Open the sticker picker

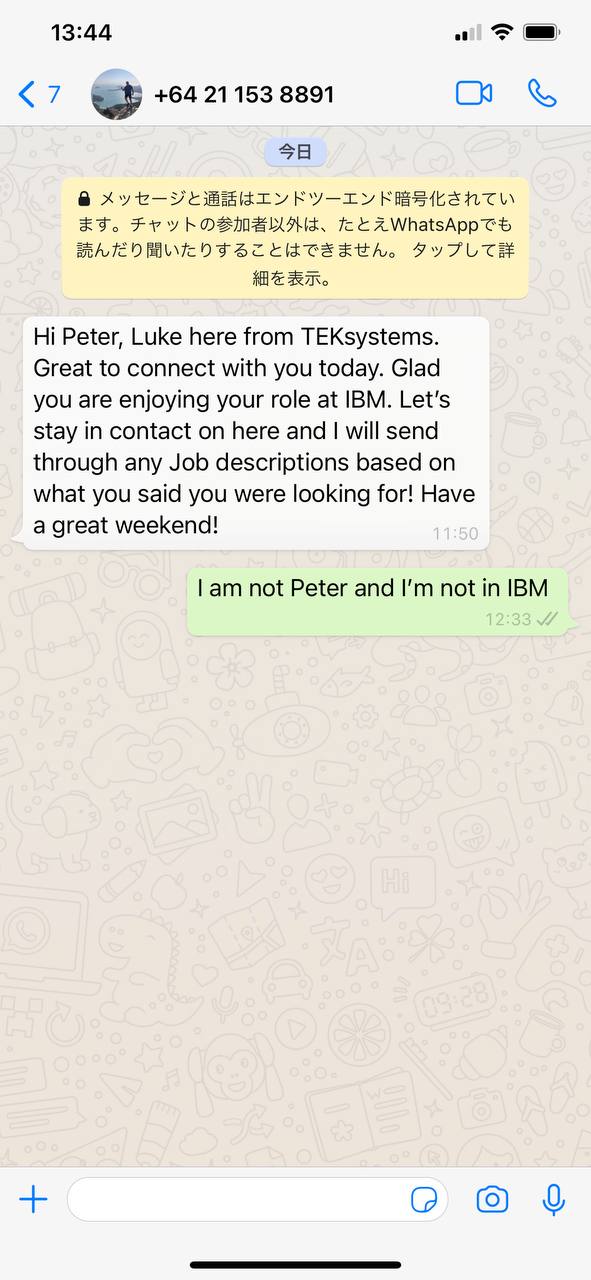coord(425,1200)
